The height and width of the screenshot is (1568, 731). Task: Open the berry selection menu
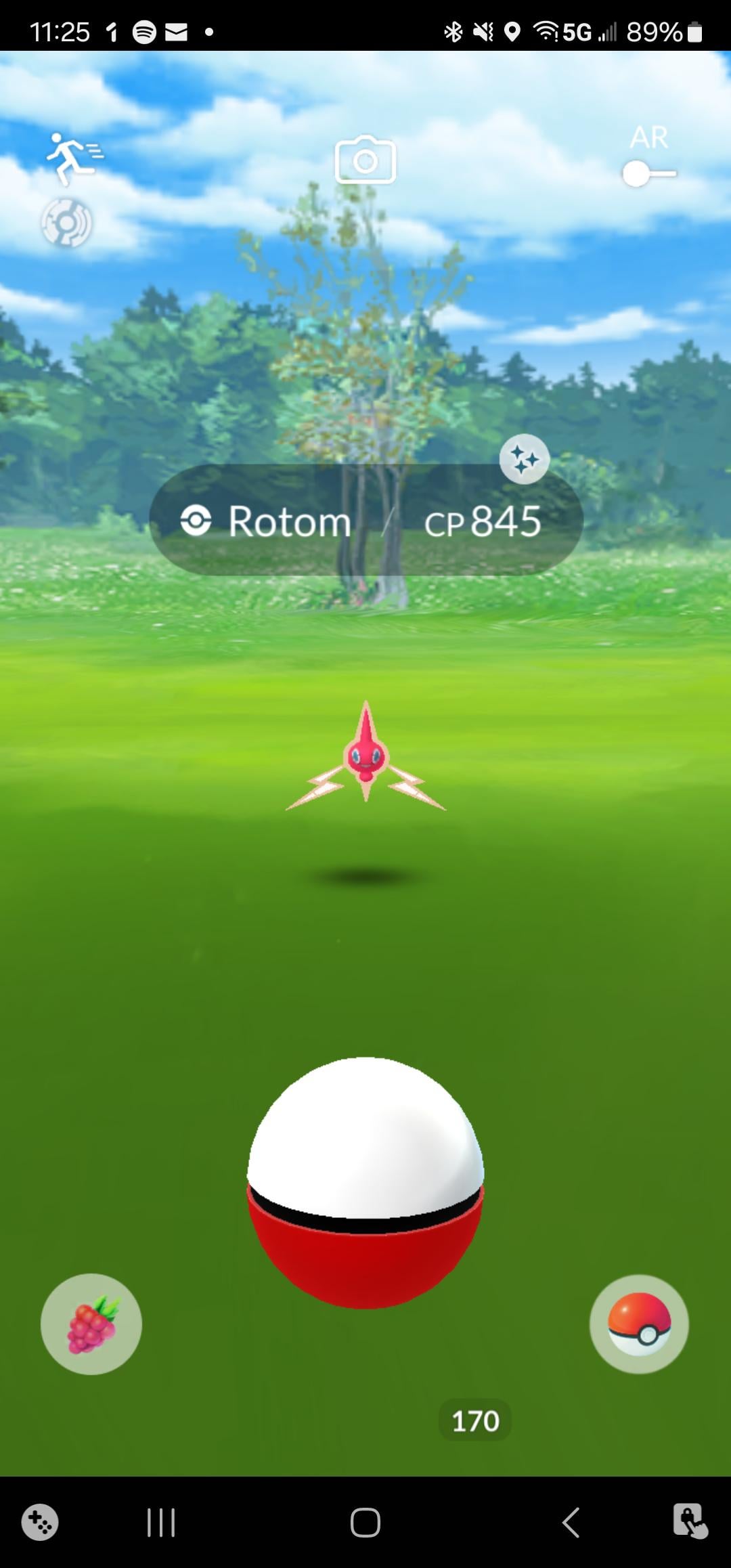point(91,1324)
